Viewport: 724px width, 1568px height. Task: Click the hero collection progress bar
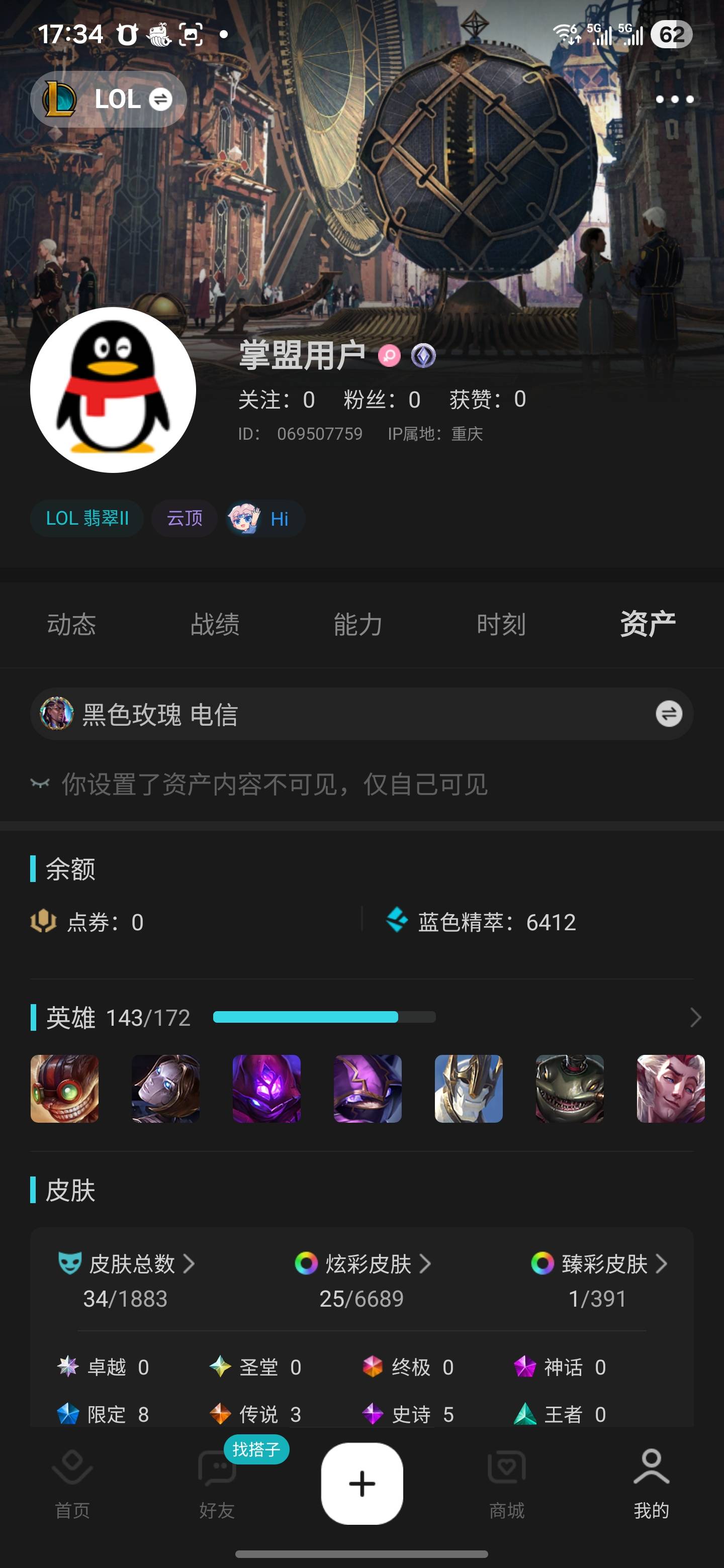pyautogui.click(x=324, y=1017)
